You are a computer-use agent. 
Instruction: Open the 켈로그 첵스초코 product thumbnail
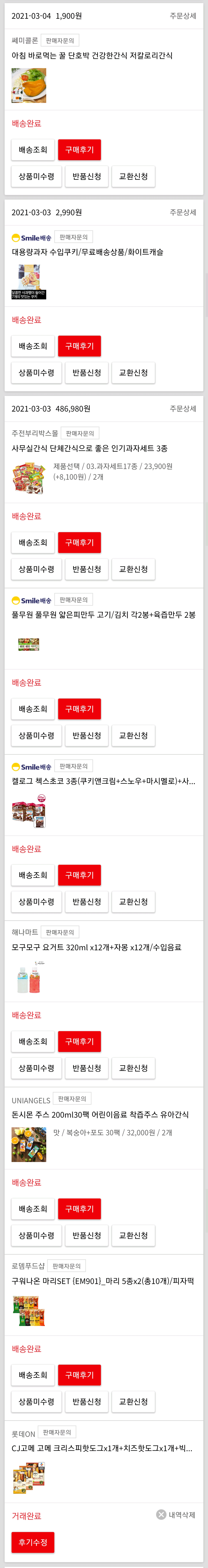29,811
